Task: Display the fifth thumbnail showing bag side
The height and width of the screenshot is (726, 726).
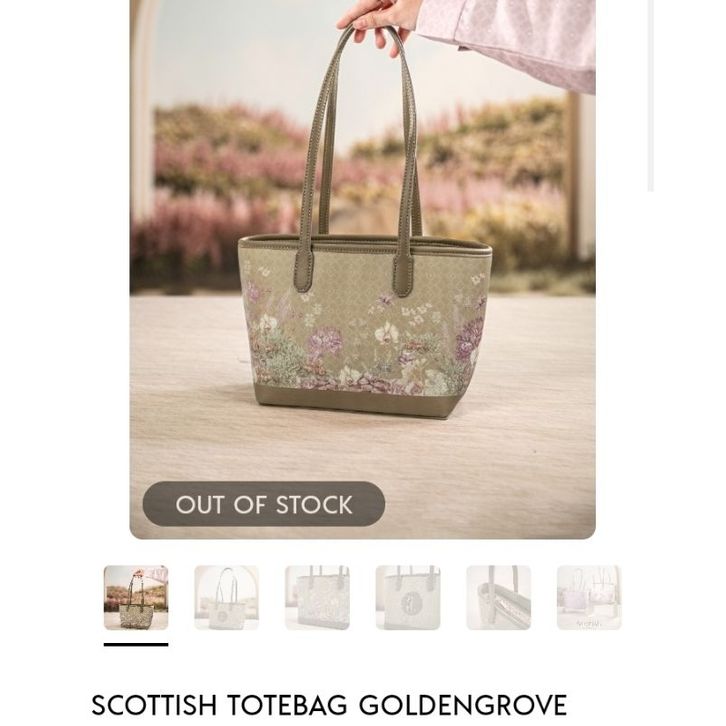Action: pyautogui.click(x=498, y=598)
